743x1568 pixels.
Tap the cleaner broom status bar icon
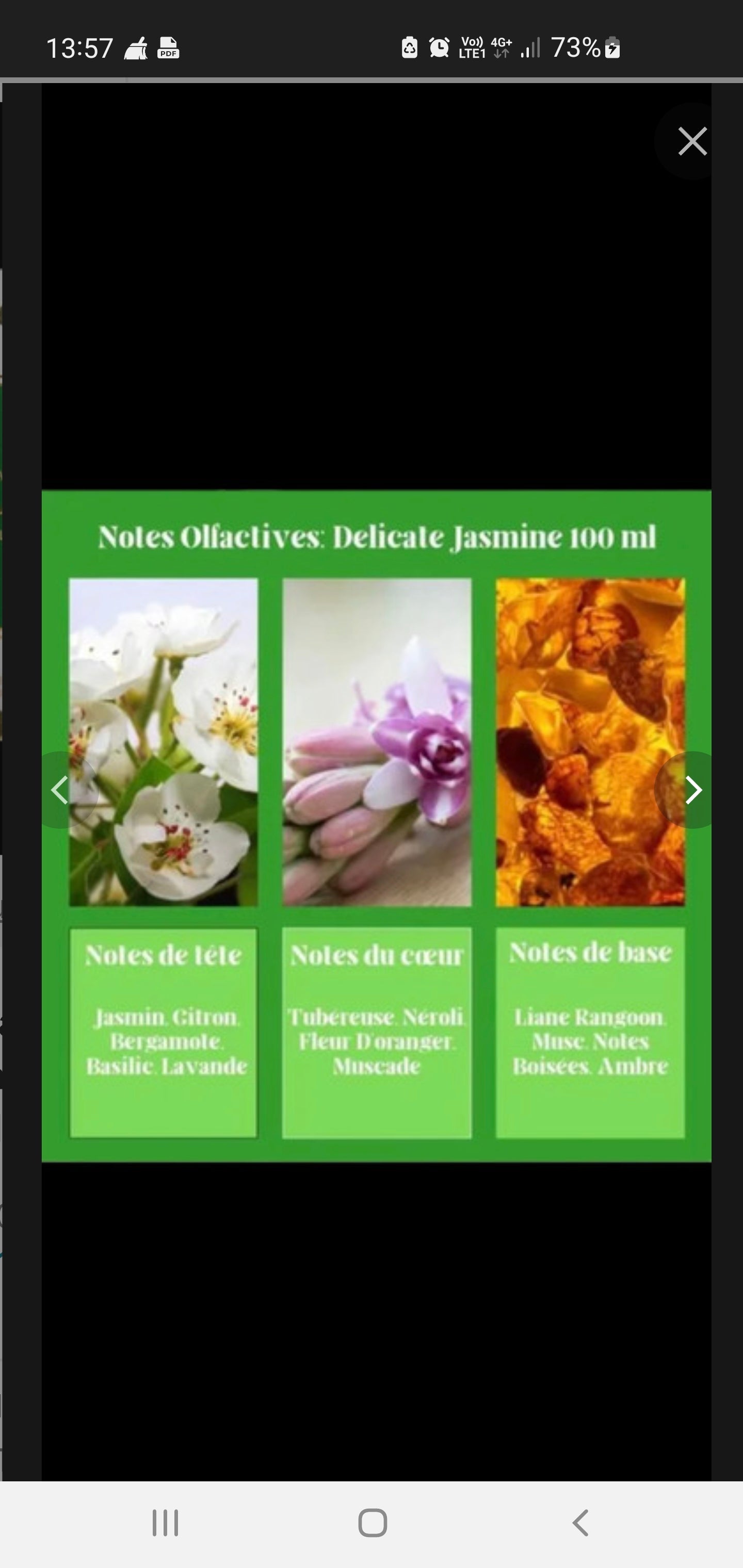pos(136,48)
